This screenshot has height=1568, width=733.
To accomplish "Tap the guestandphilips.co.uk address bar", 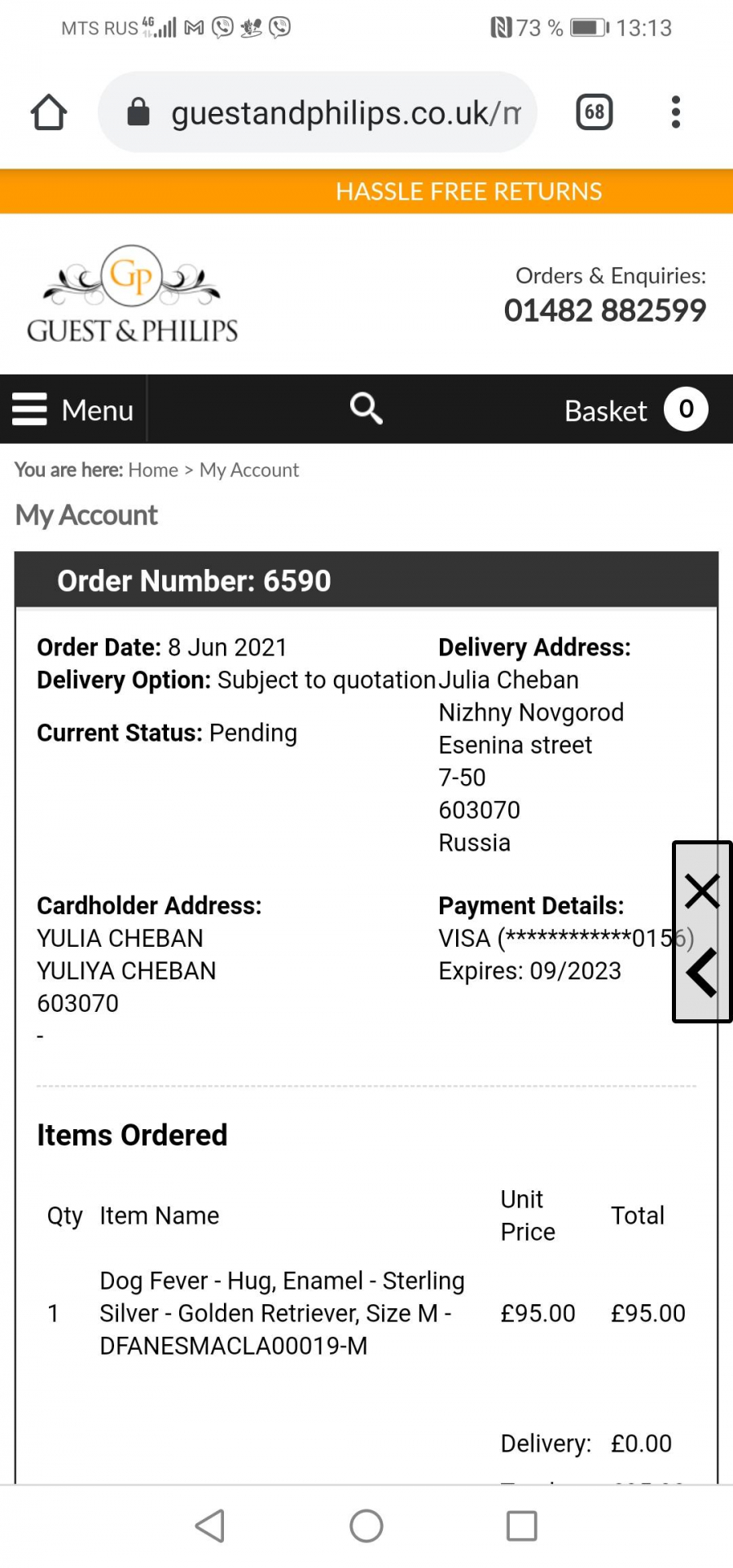I will tap(318, 112).
